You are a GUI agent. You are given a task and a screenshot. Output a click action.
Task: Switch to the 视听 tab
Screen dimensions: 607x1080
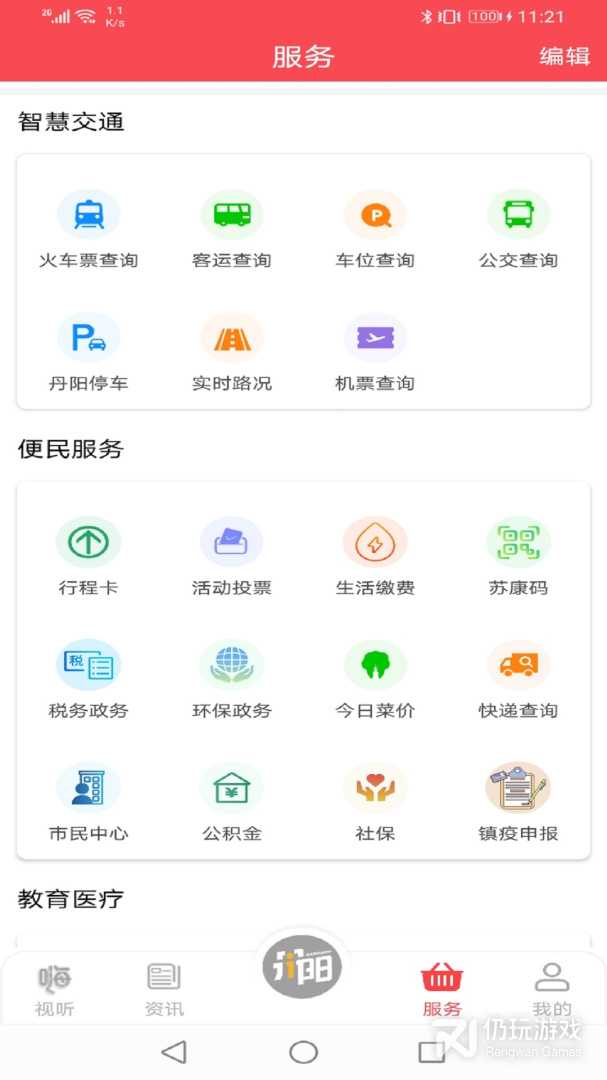coord(55,988)
